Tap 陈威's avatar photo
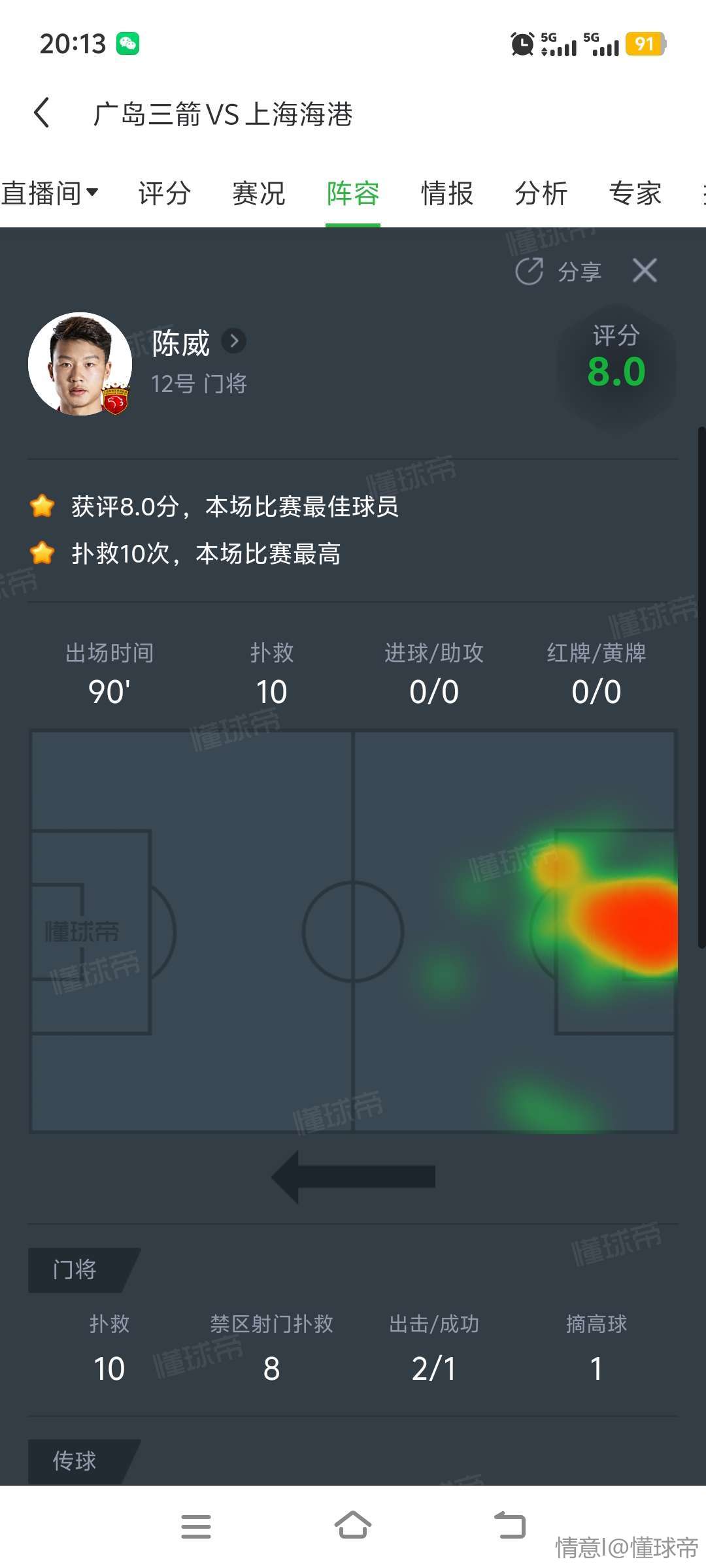This screenshot has height=1568, width=706. (80, 364)
